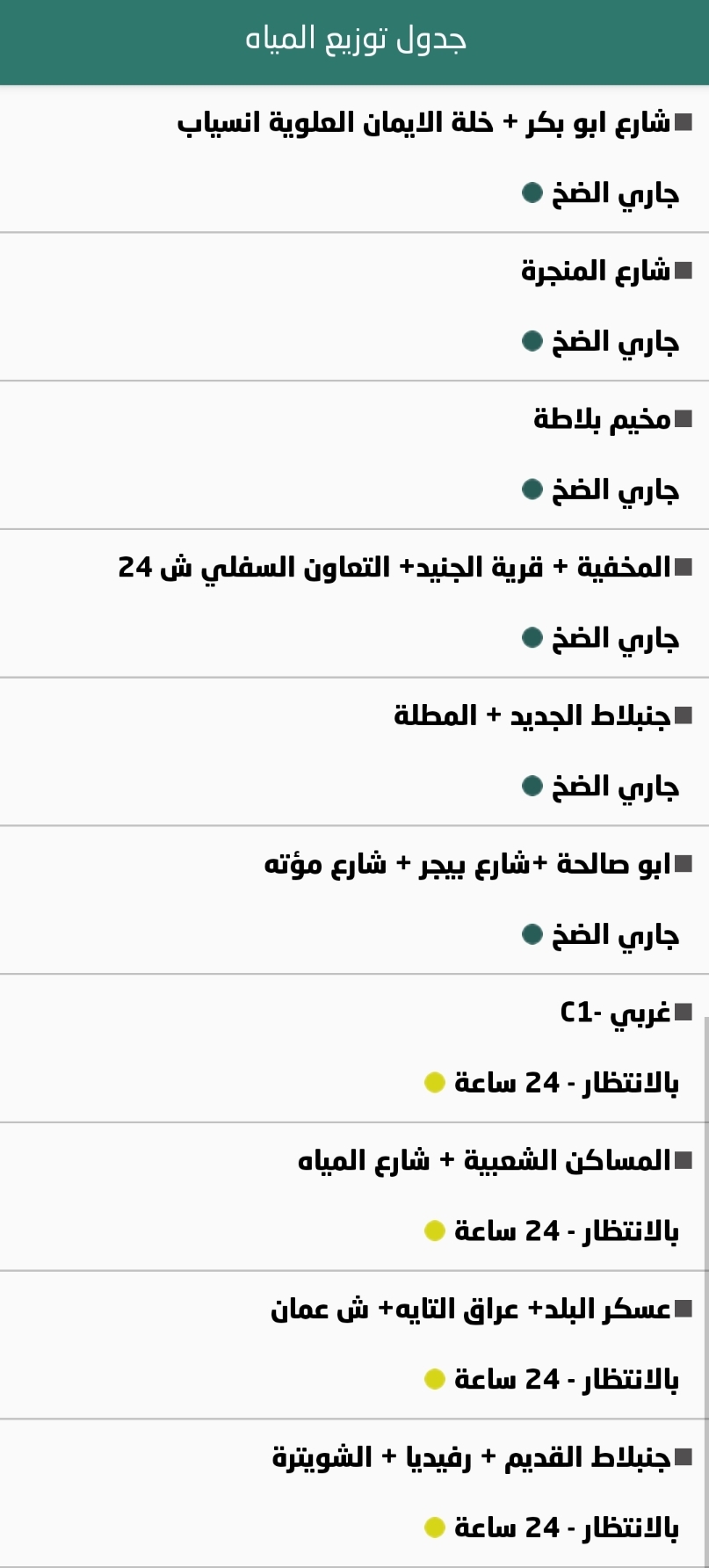Open the عسكر البلد + عراق التايه entry
This screenshot has height=1568, width=709.
(x=470, y=1310)
